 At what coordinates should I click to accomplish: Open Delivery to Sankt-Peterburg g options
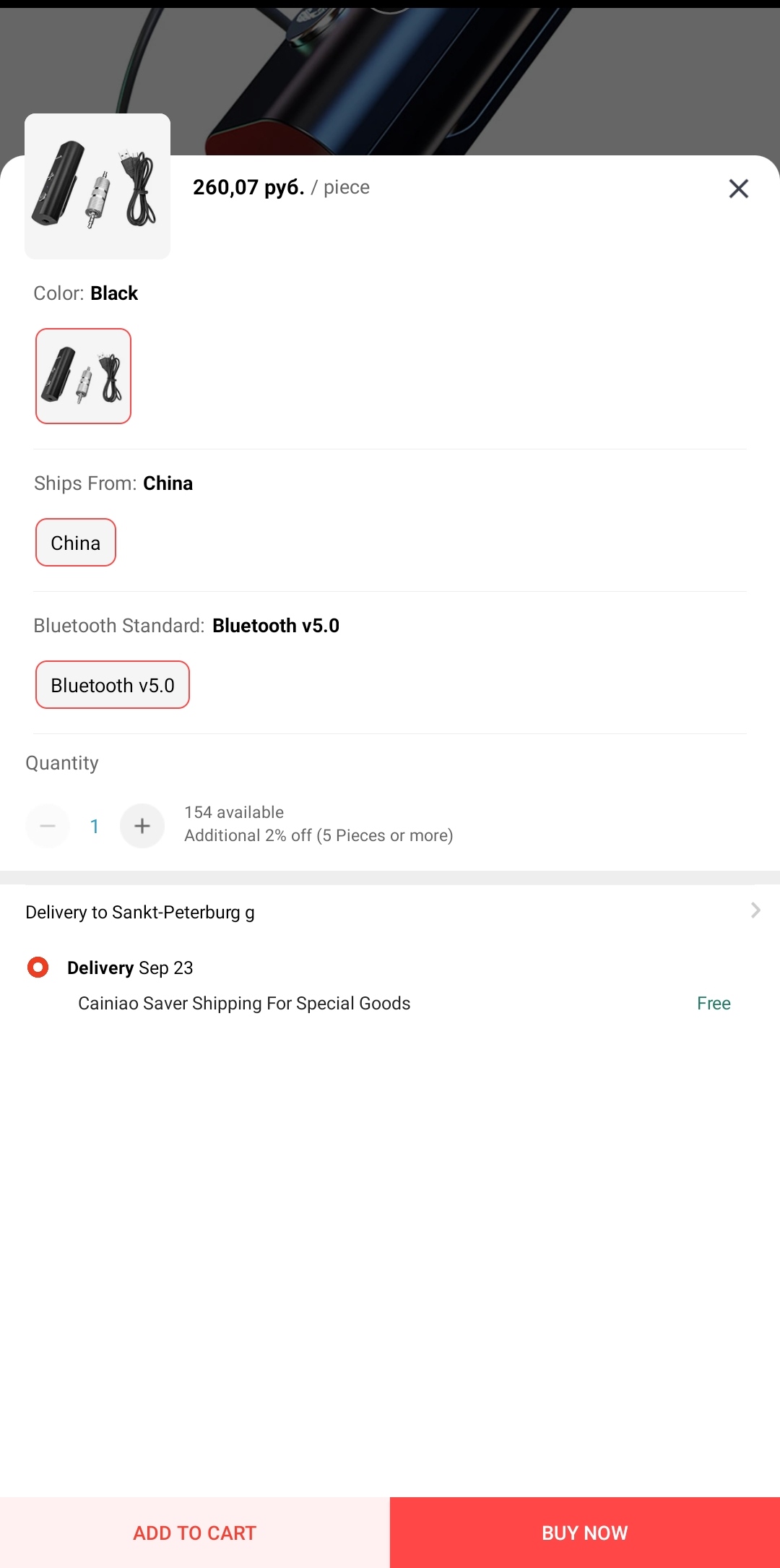pyautogui.click(x=390, y=912)
